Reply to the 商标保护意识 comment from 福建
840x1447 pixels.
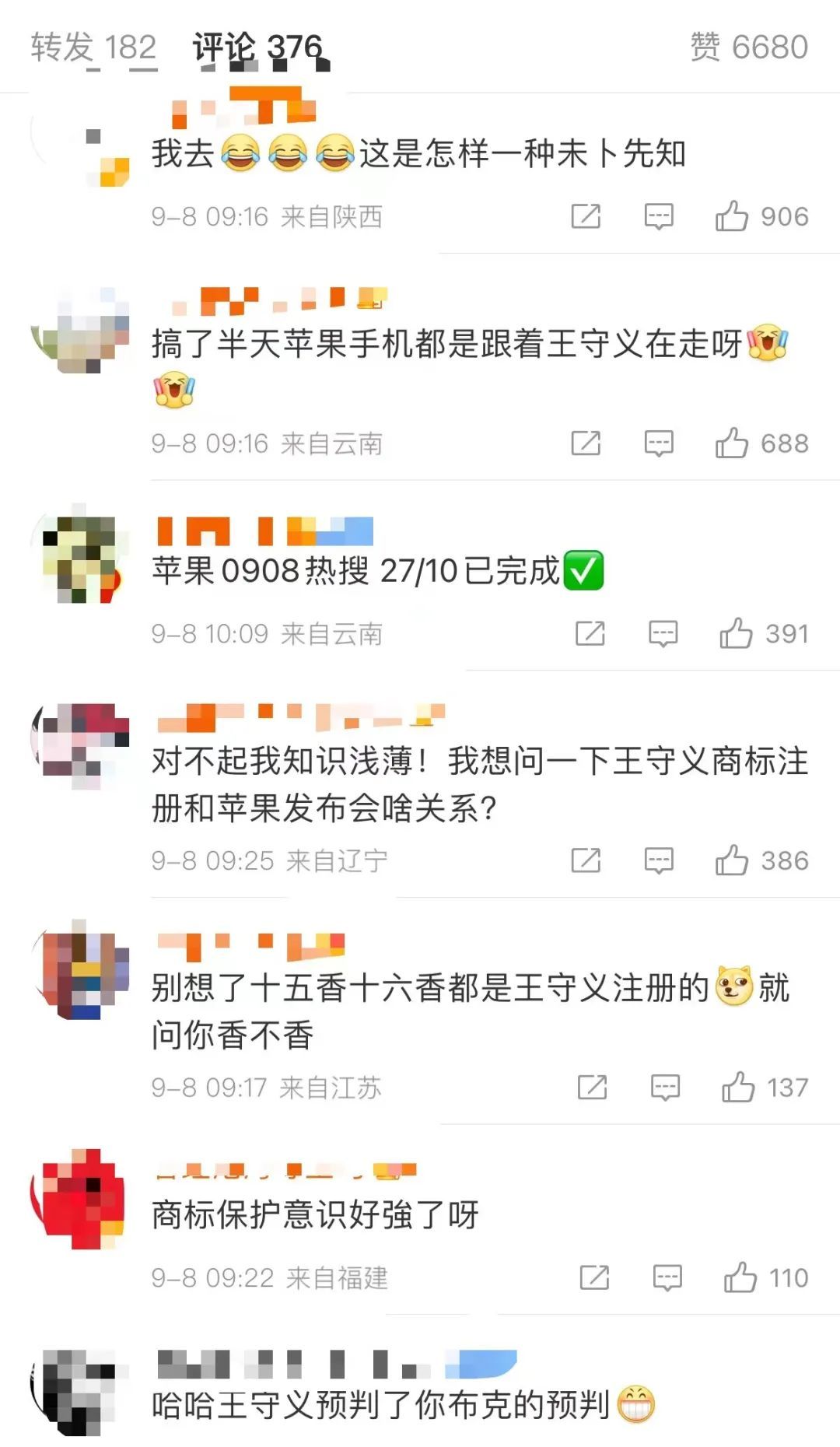667,1277
